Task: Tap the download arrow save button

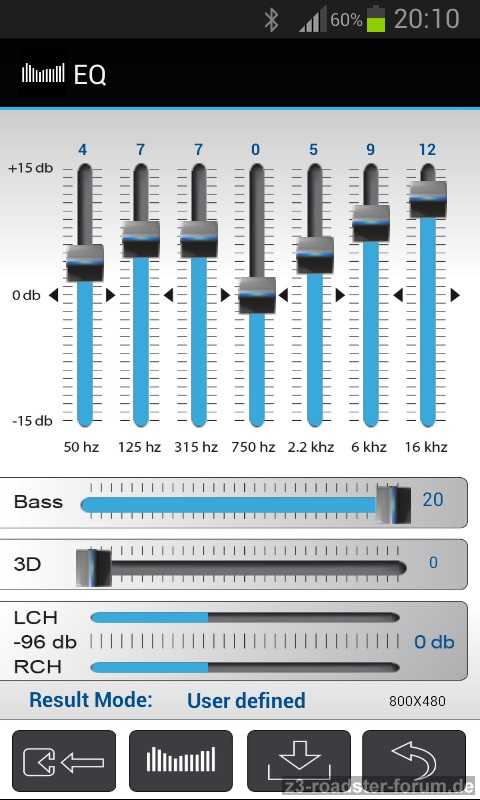Action: click(299, 761)
